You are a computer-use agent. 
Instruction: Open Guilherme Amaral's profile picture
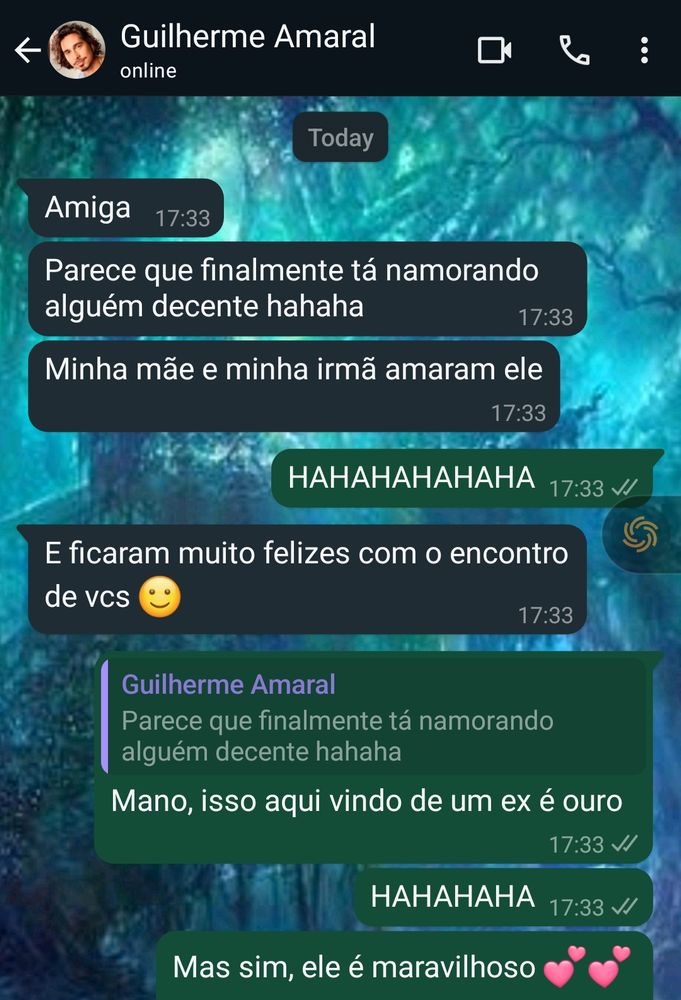77,50
